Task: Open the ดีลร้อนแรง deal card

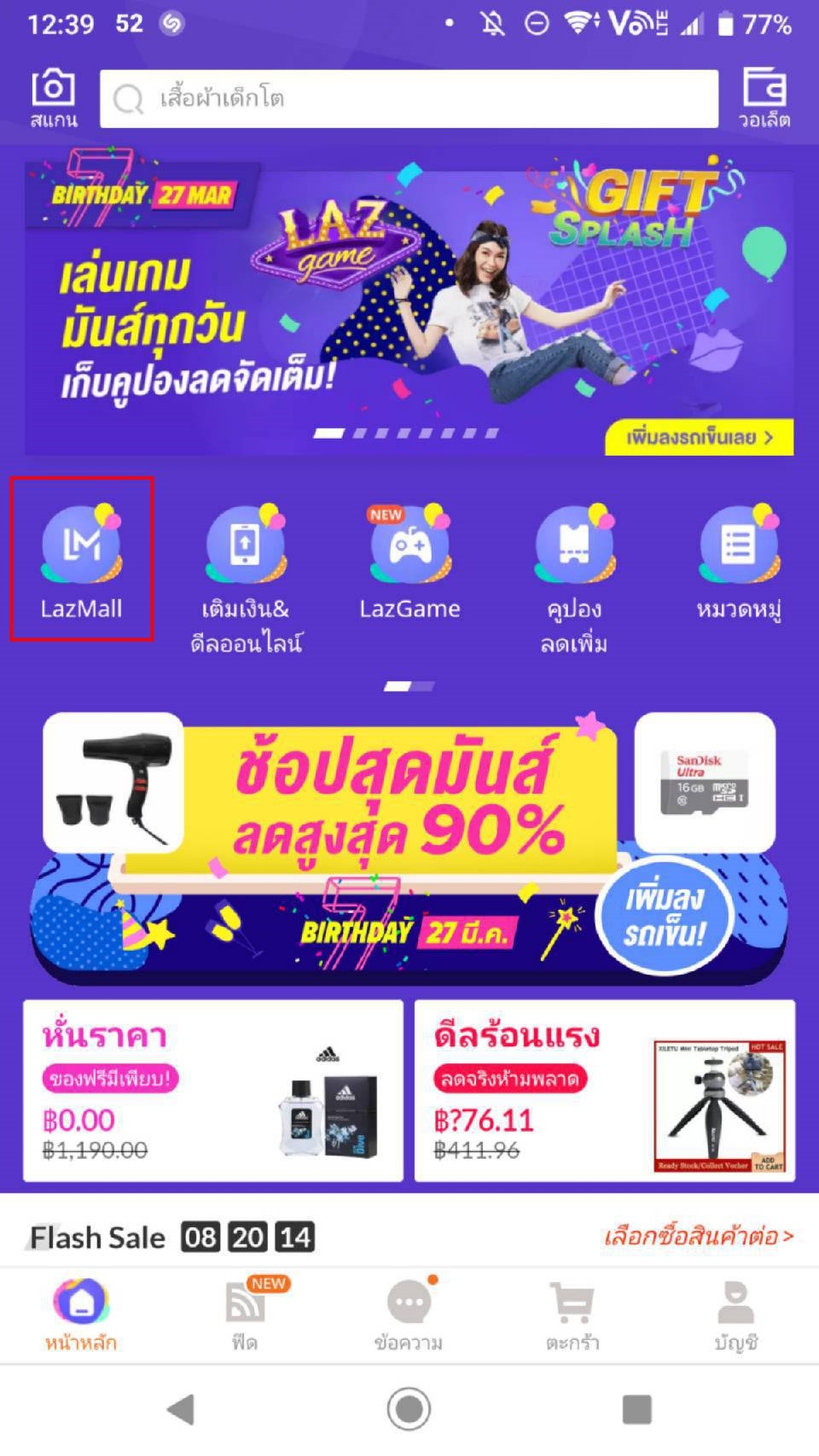Action: (605, 1091)
